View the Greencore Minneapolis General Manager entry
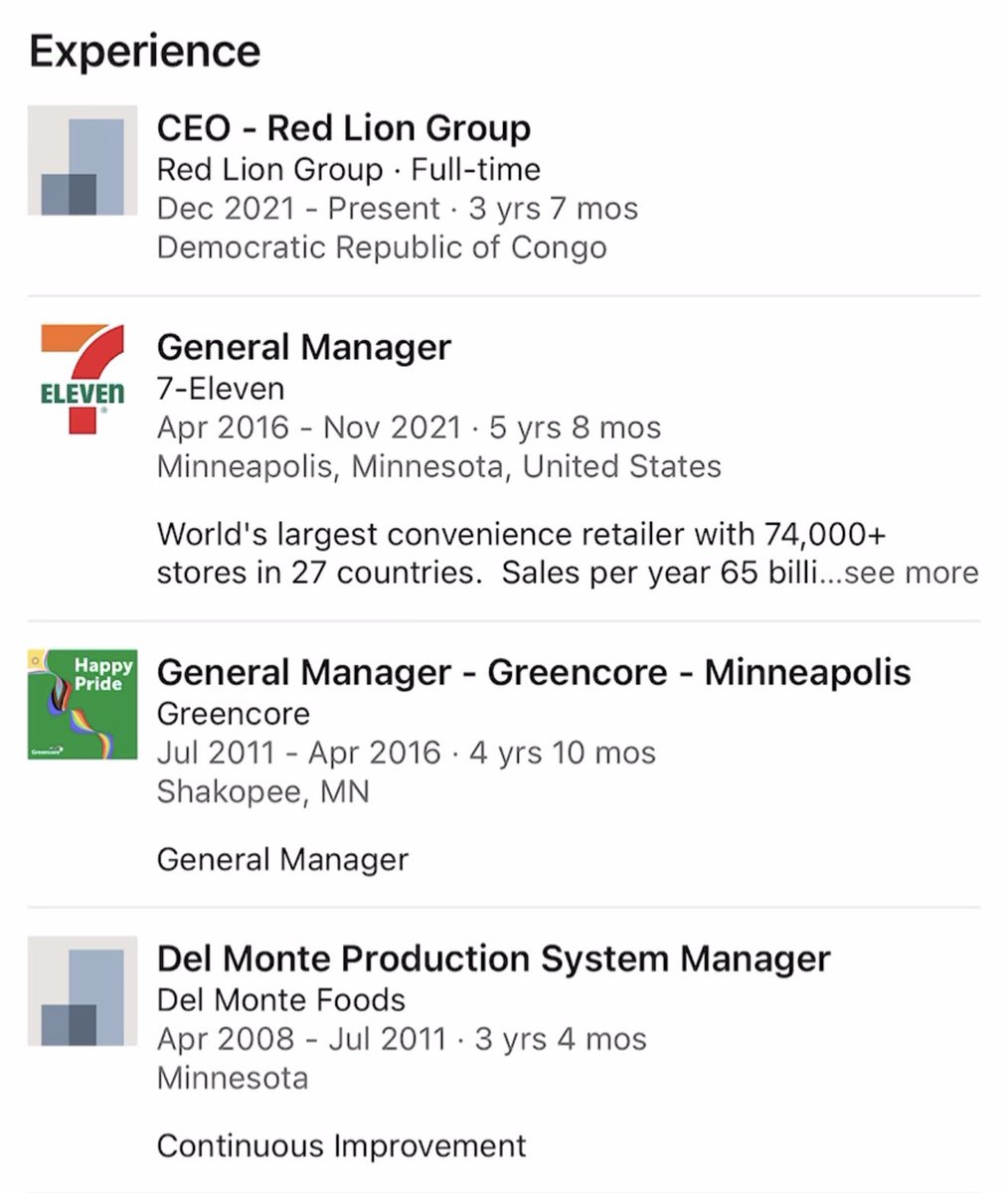The height and width of the screenshot is (1193, 1008). coord(534,672)
